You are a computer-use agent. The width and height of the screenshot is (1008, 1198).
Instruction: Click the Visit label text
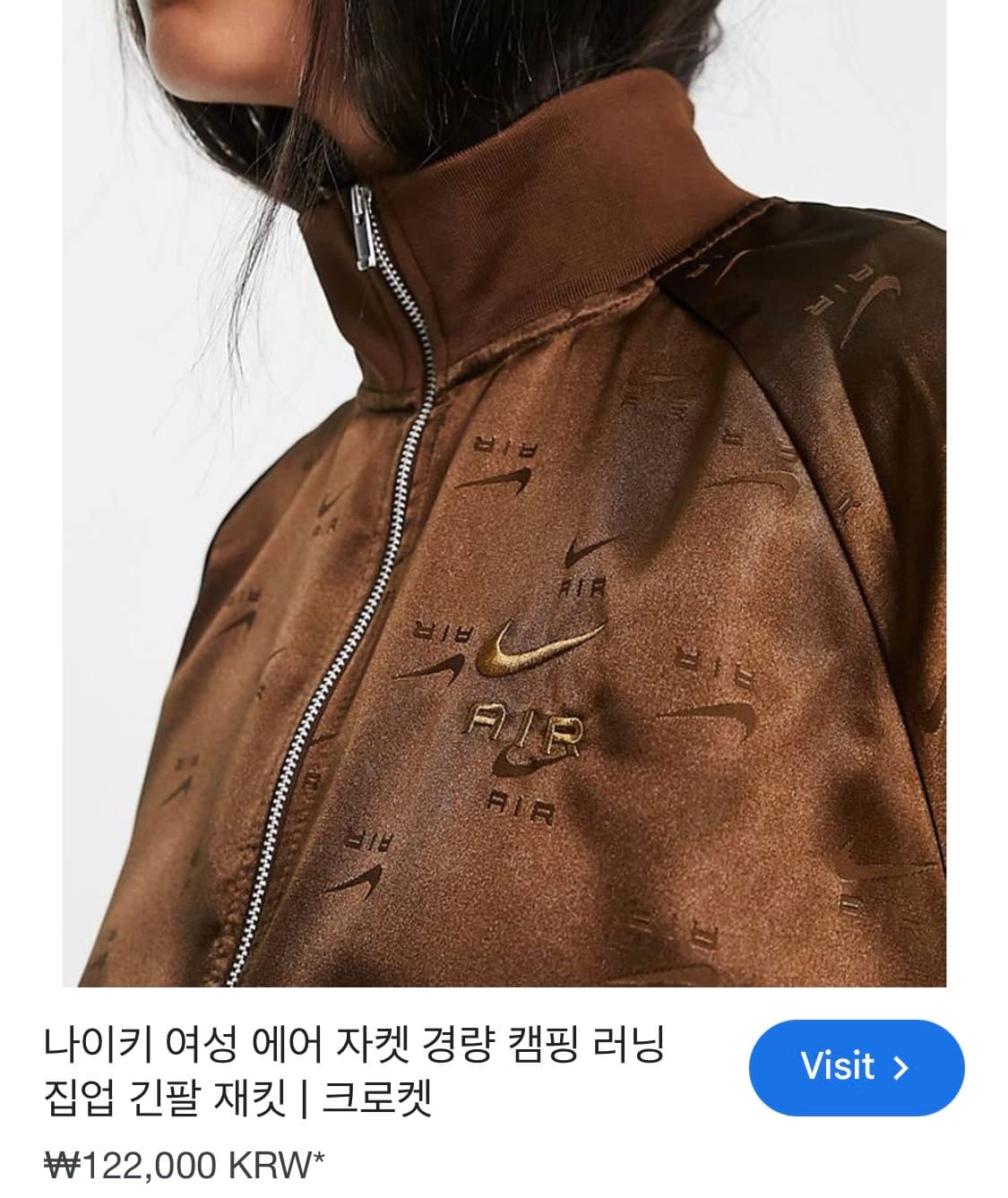(x=840, y=1066)
